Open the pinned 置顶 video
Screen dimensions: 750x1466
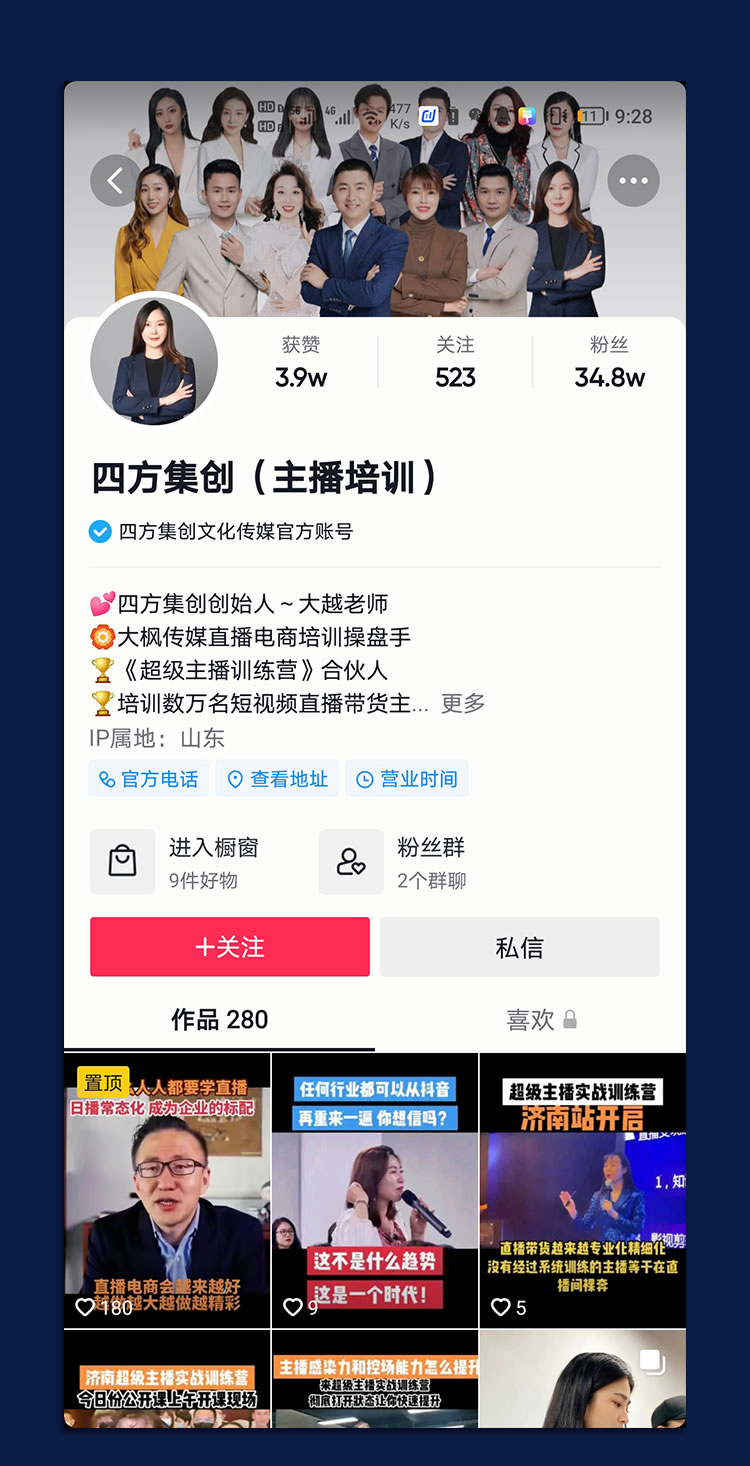click(x=167, y=1190)
